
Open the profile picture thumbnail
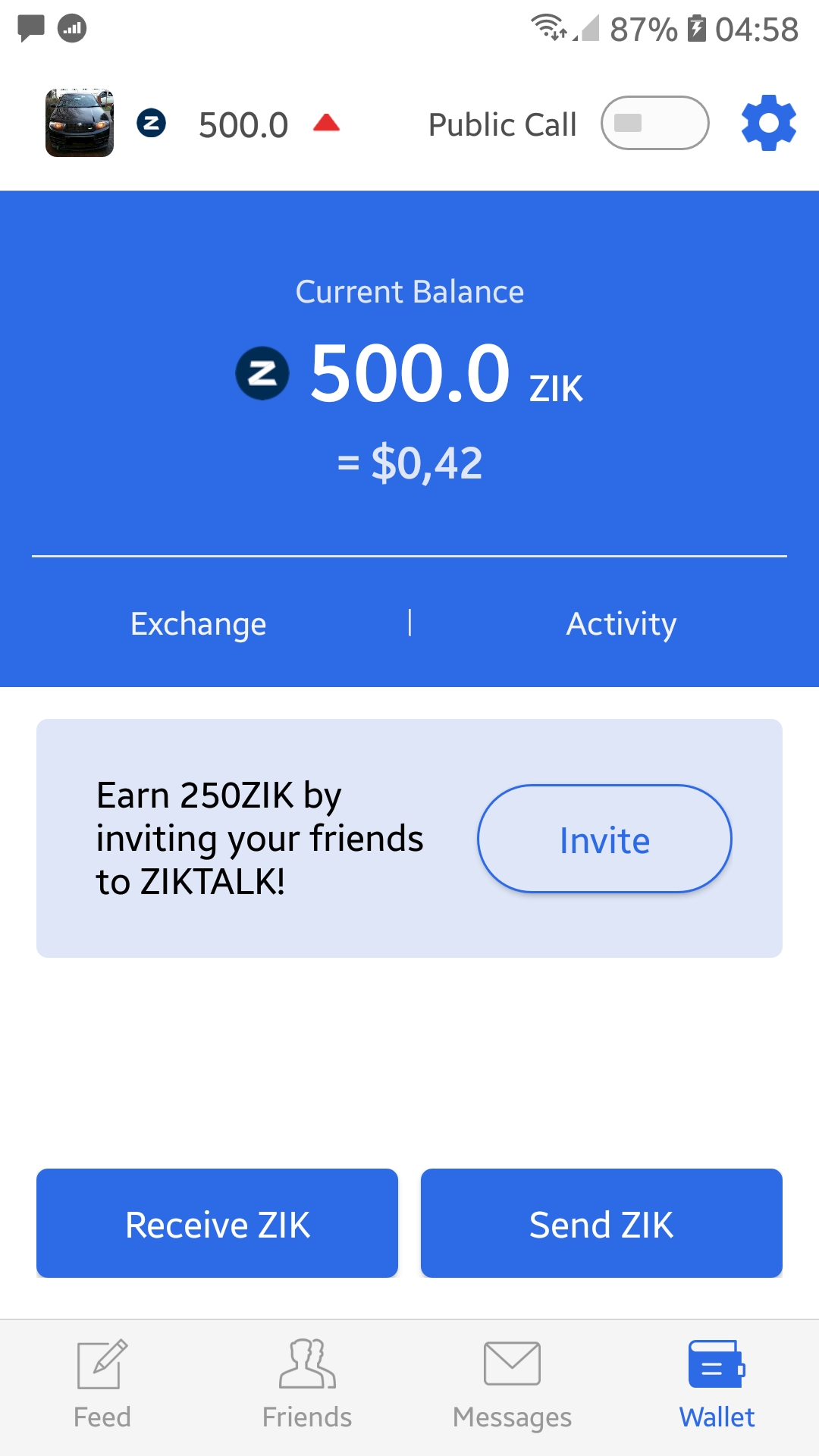click(x=80, y=123)
